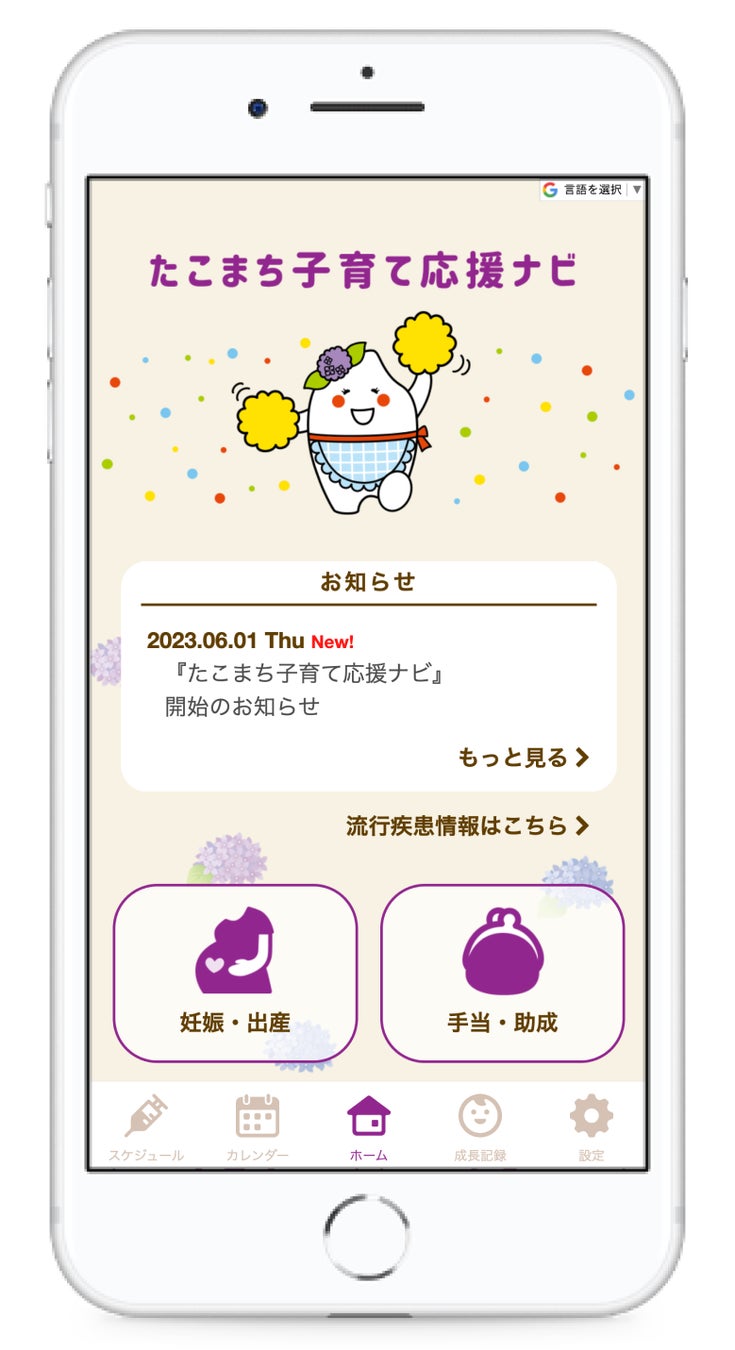The width and height of the screenshot is (735, 1350).
Task: Switch to the カレンダー tab
Action: (257, 1128)
